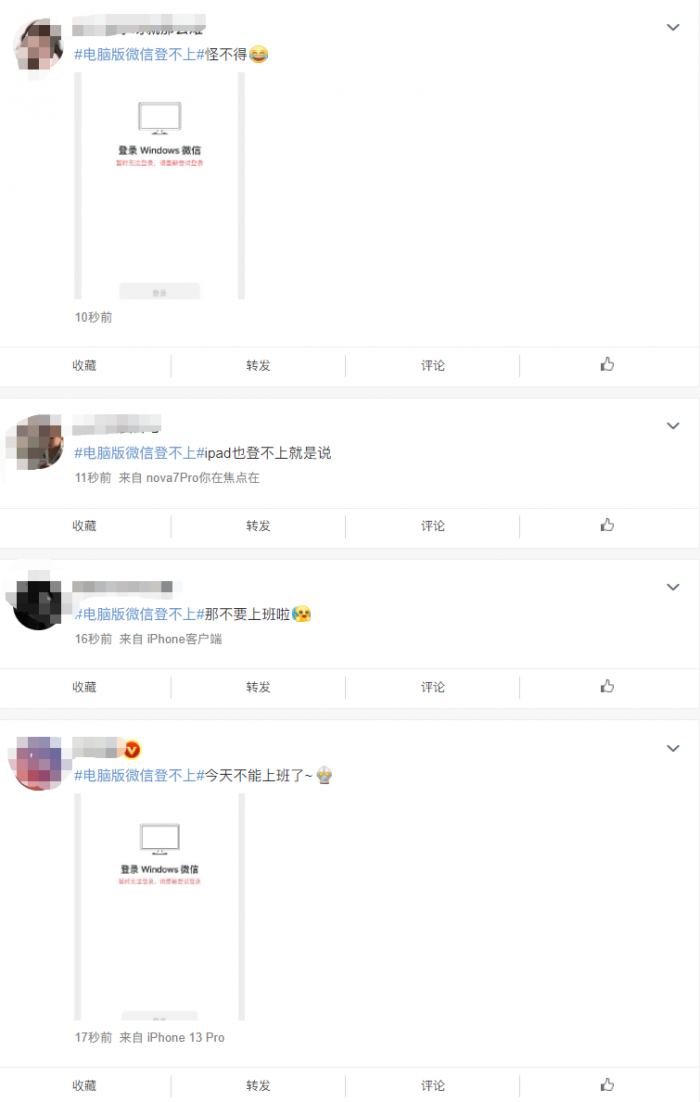Viewport: 700px width, 1102px height.
Task: Expand the arrow on the 今天不能上班了 post
Action: 673,749
